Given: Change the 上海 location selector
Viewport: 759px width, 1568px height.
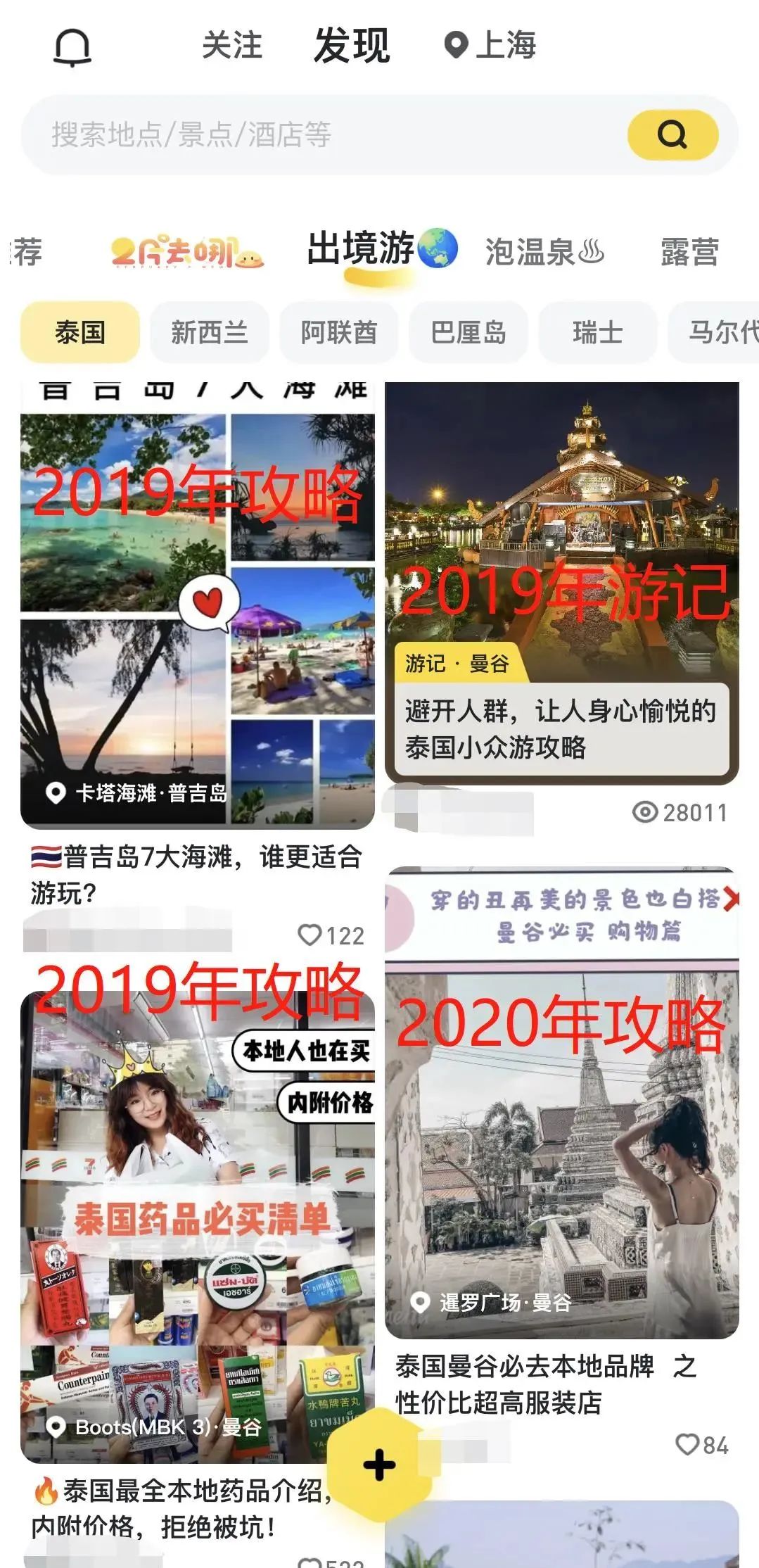Looking at the screenshot, I should point(490,46).
